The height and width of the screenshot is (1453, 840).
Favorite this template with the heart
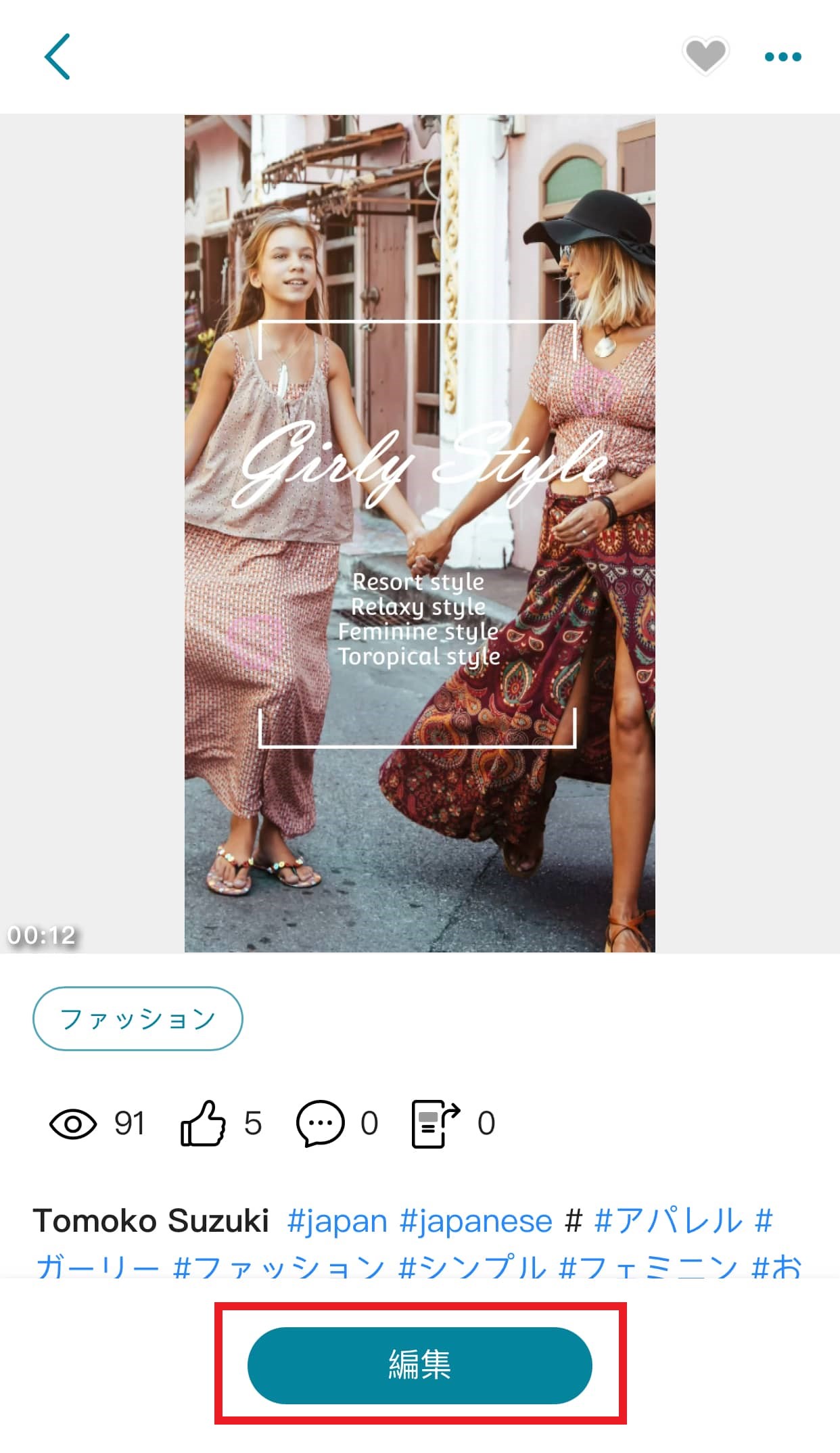tap(705, 55)
